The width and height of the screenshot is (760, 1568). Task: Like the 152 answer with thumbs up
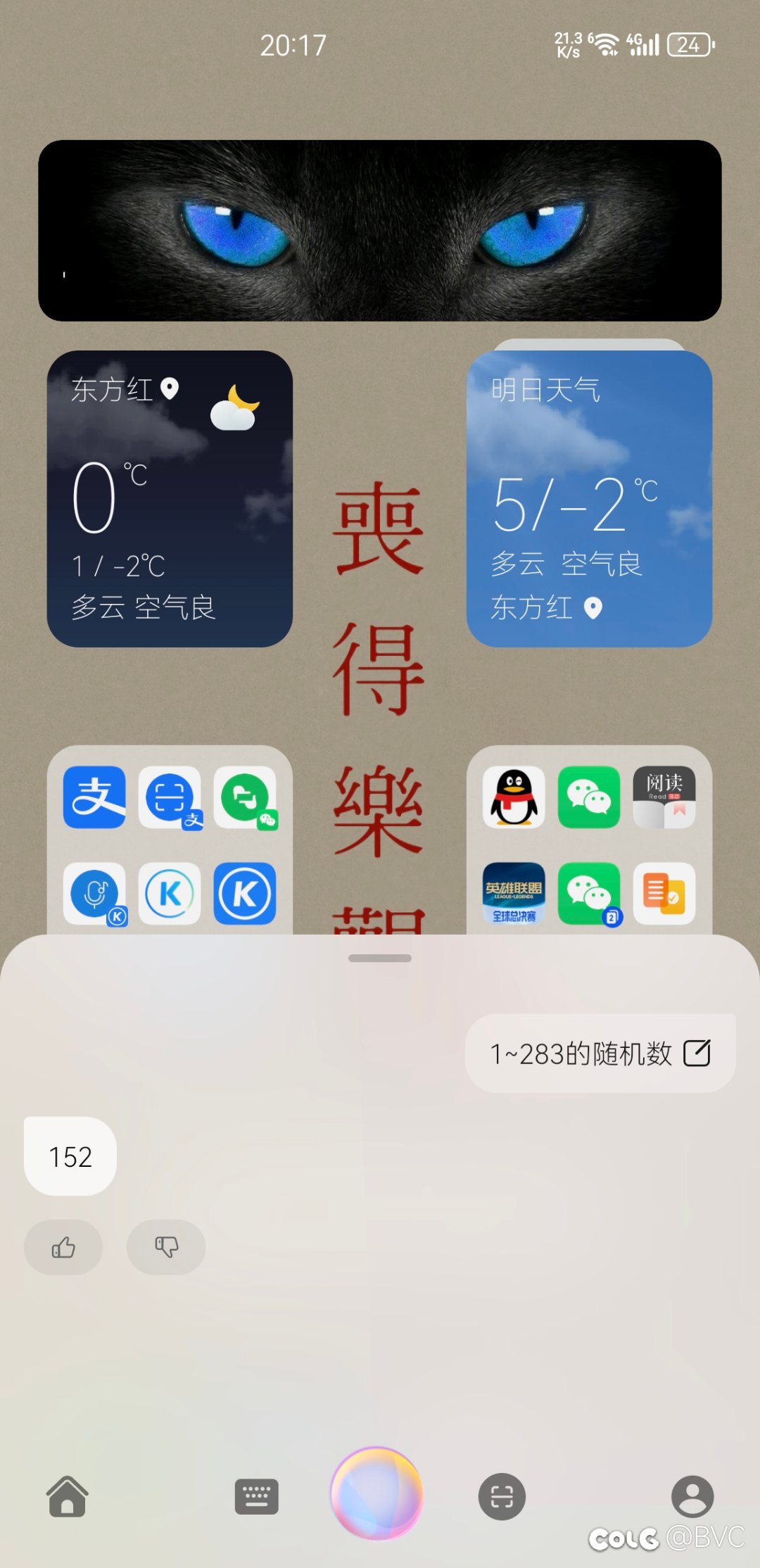click(63, 1247)
